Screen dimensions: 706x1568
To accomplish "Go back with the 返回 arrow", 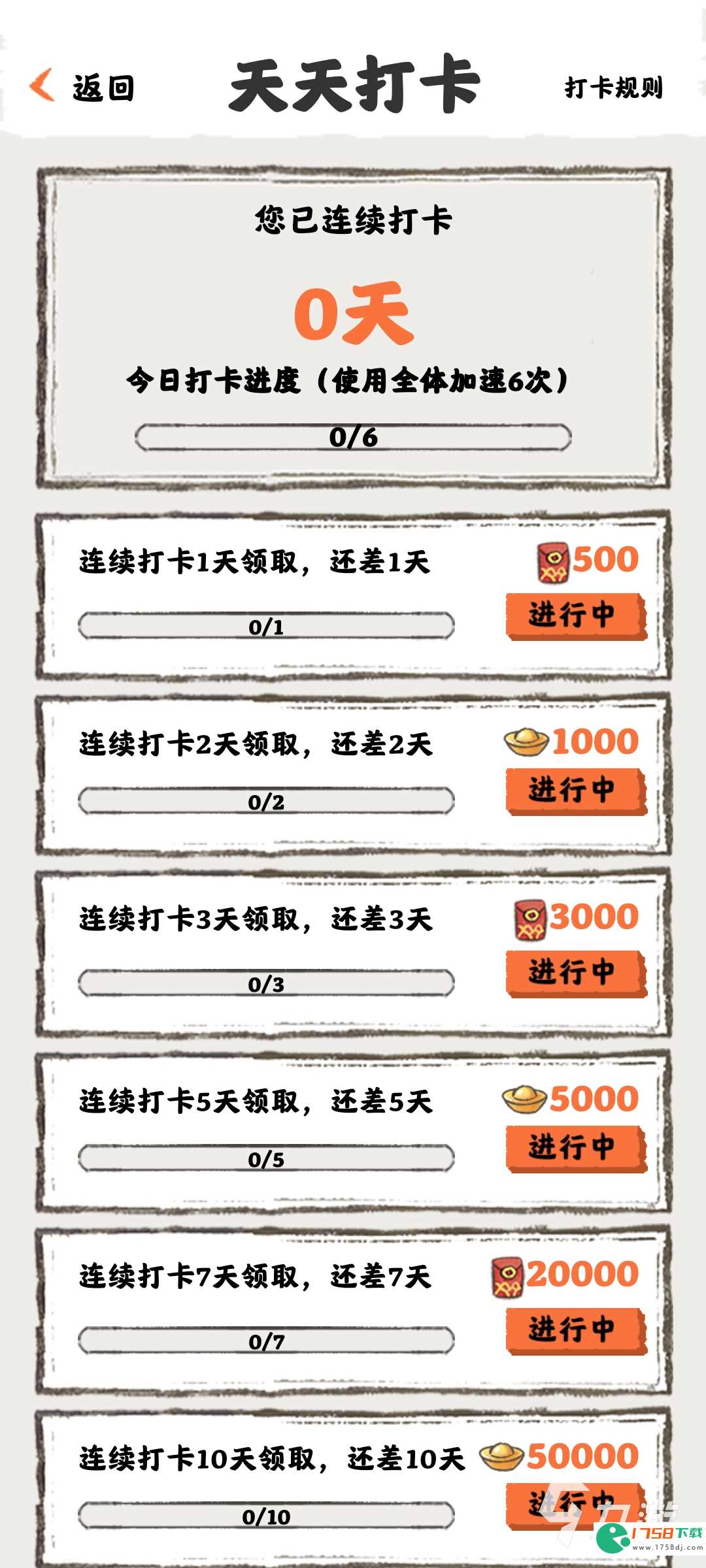I will (x=82, y=87).
